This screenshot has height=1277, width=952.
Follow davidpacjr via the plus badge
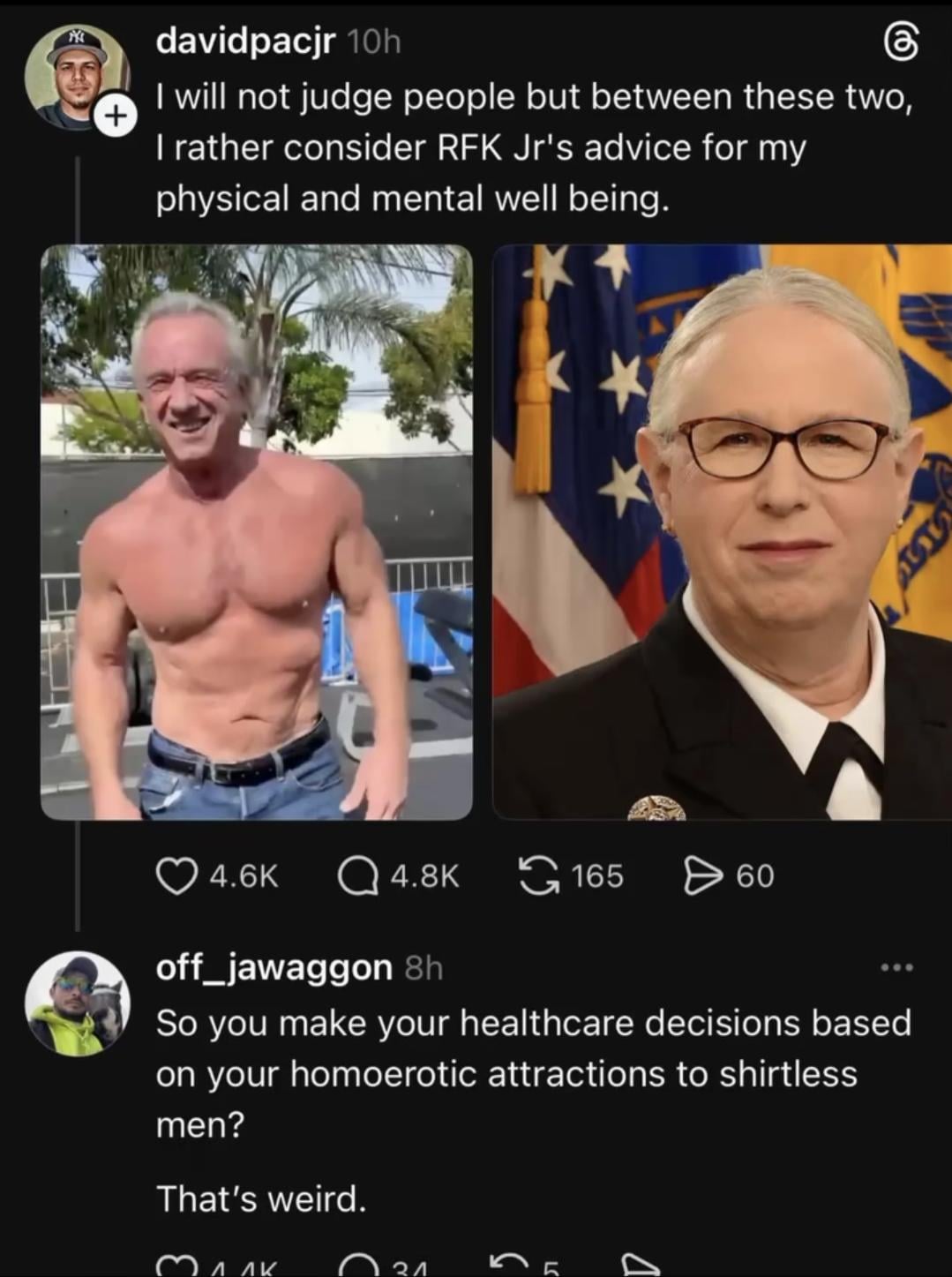(x=116, y=116)
